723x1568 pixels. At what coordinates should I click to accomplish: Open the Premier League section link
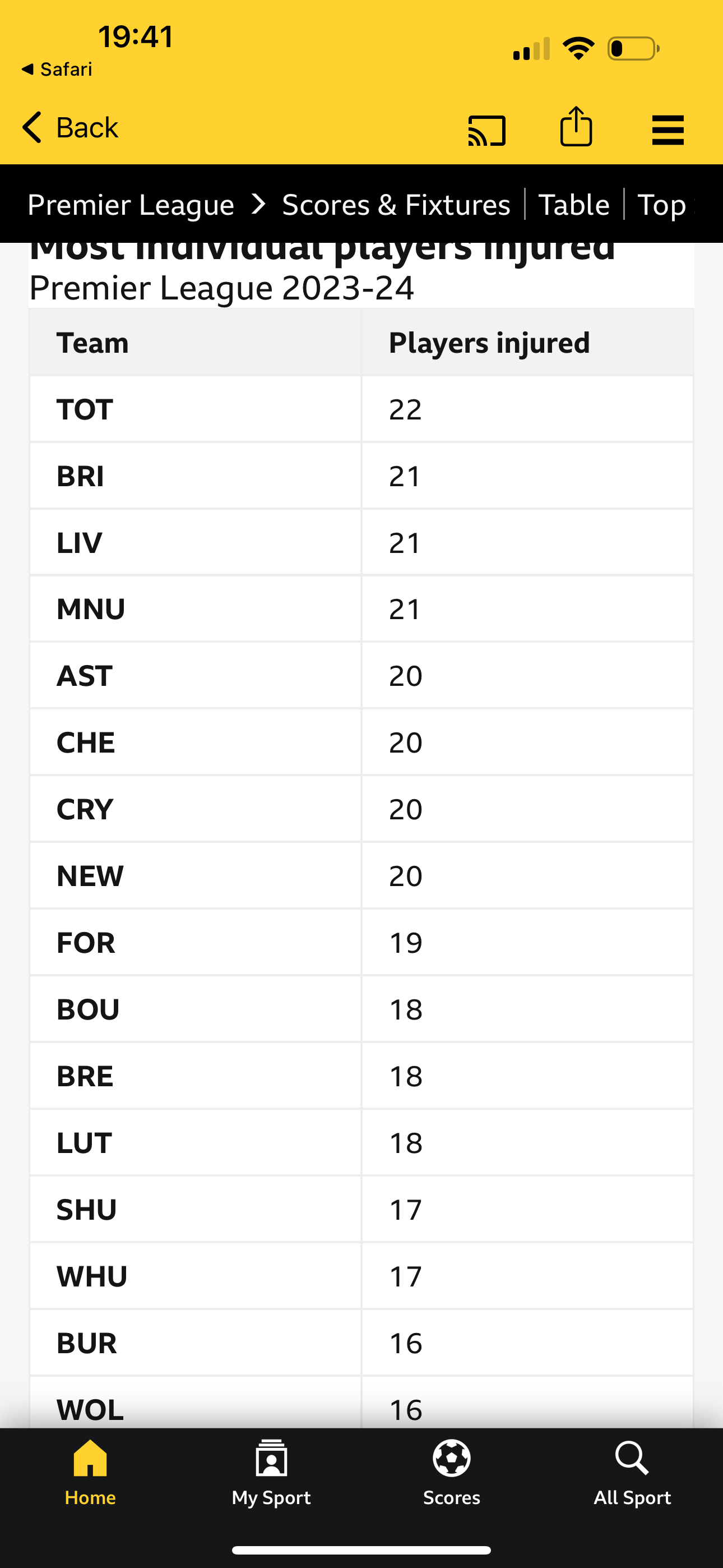131,205
